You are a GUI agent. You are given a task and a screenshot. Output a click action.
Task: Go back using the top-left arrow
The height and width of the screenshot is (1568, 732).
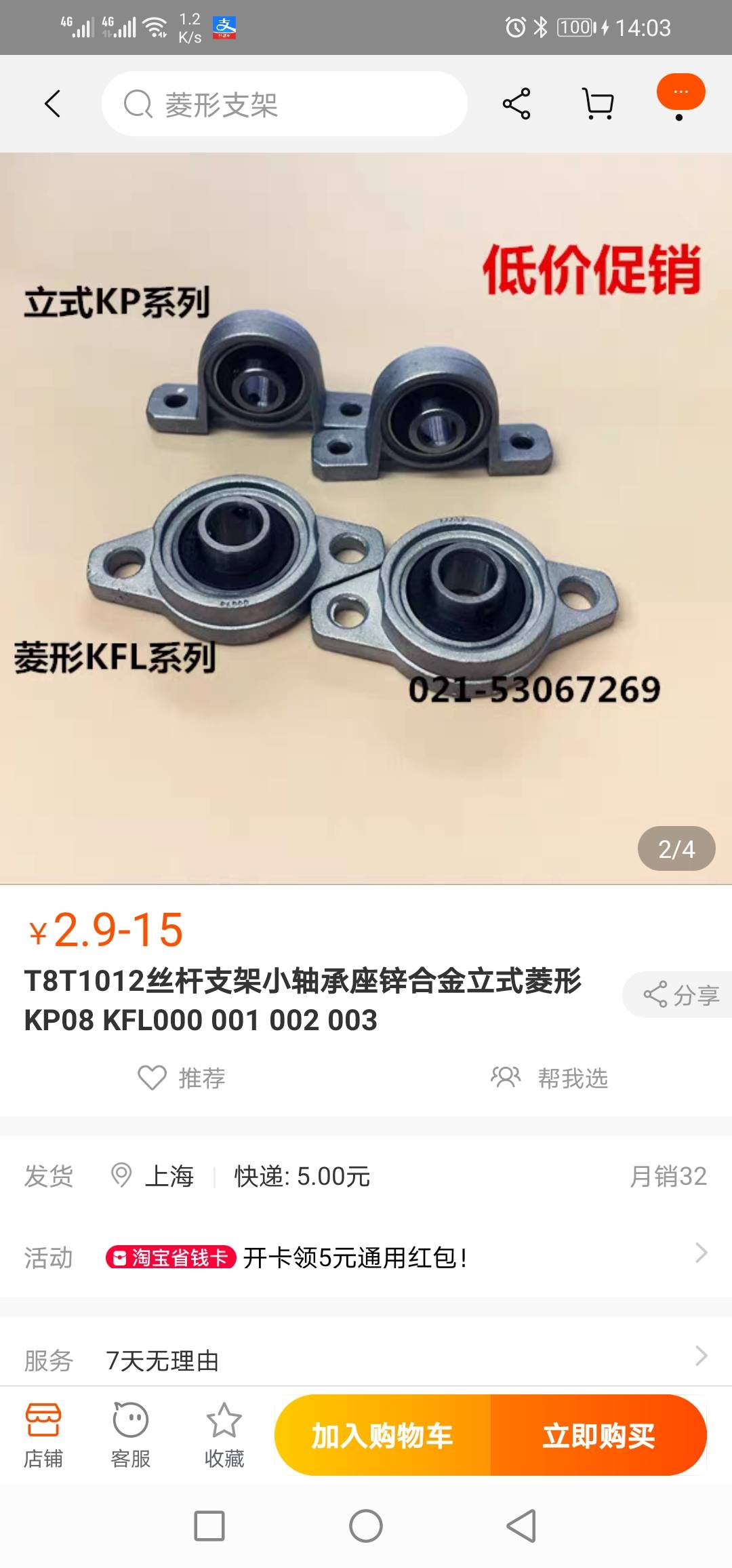click(x=53, y=104)
